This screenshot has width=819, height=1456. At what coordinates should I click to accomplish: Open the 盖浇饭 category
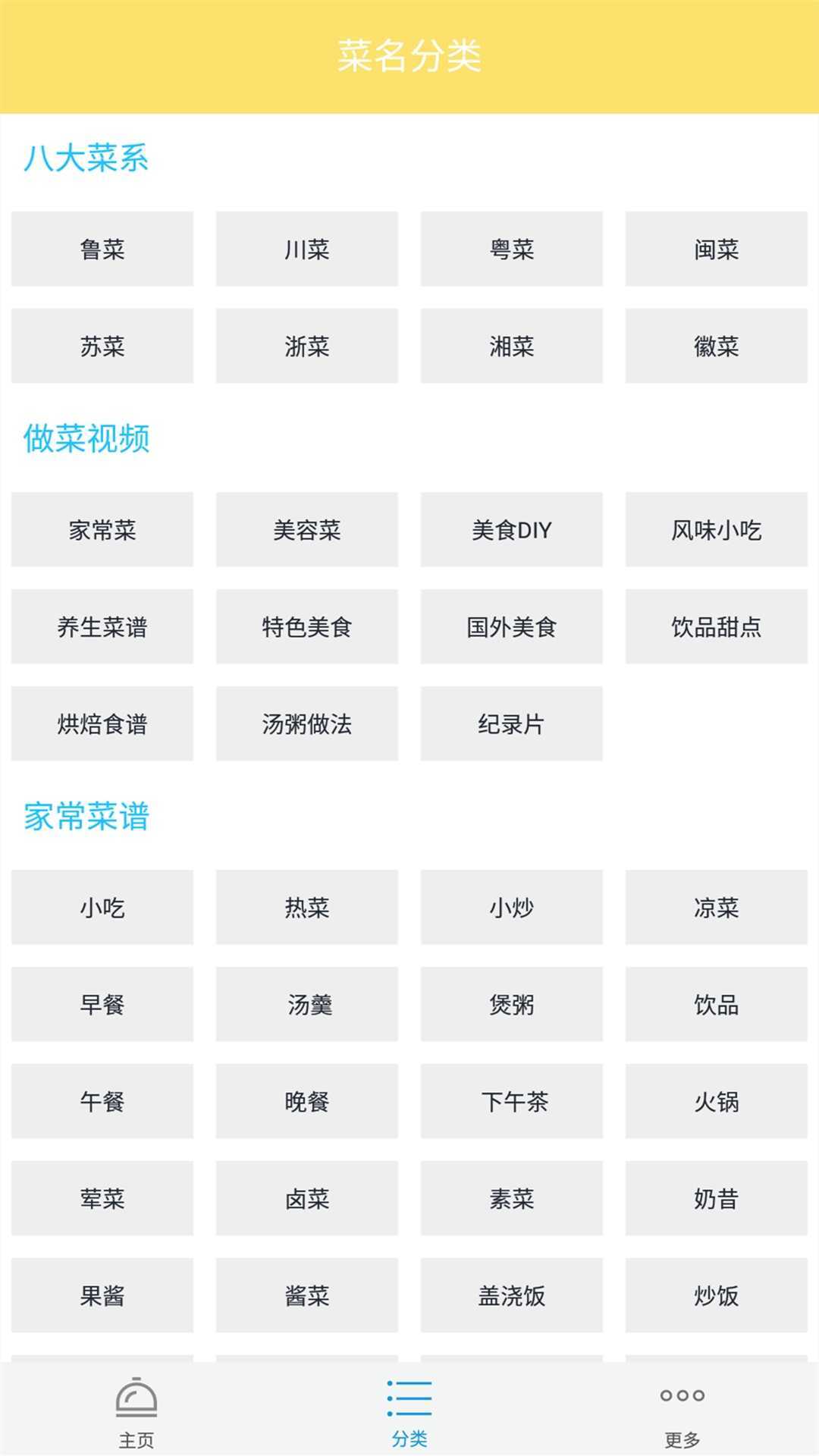pyautogui.click(x=511, y=1296)
